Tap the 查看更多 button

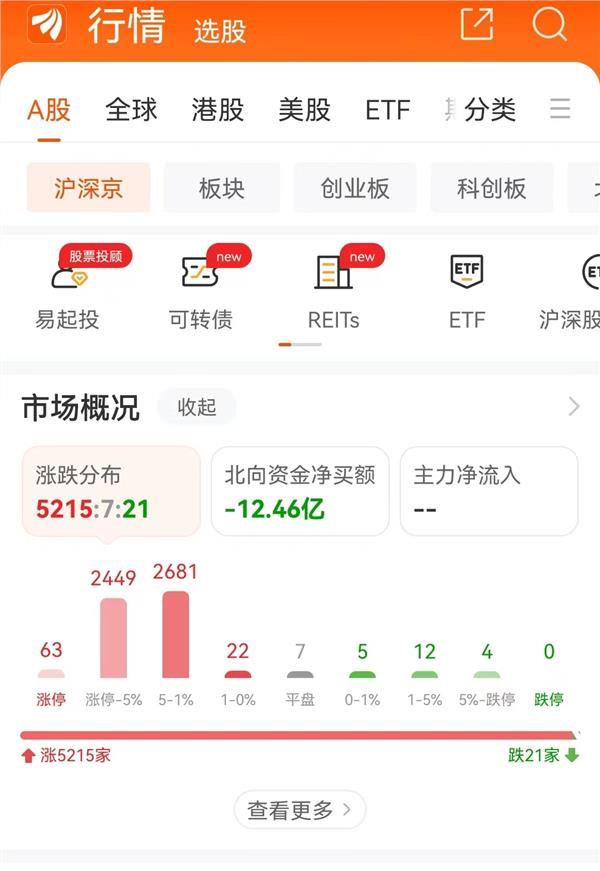(x=300, y=810)
